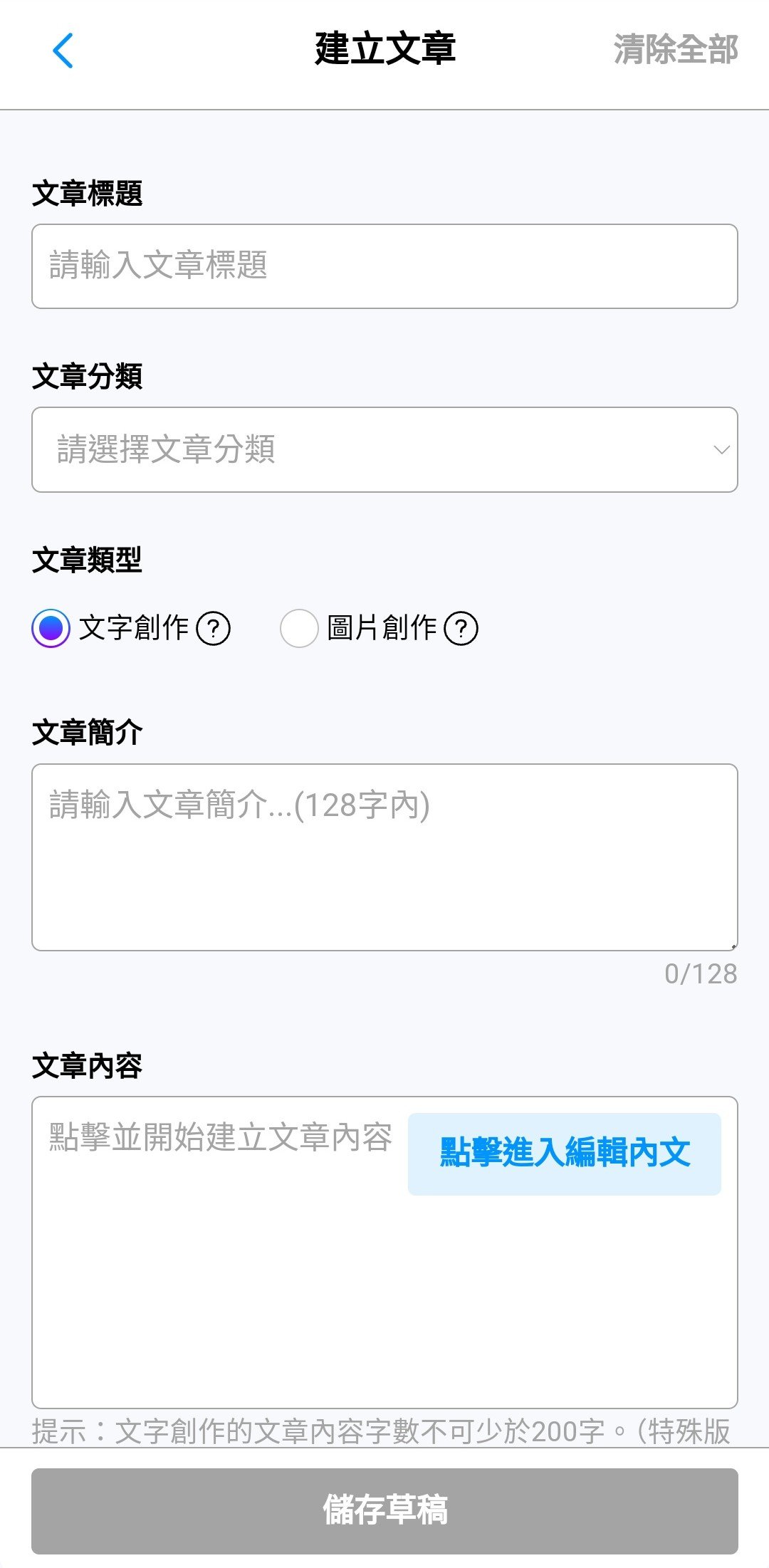Image resolution: width=769 pixels, height=1568 pixels.
Task: Tap 點擊進入編輯內文 to edit content
Action: click(x=565, y=1154)
